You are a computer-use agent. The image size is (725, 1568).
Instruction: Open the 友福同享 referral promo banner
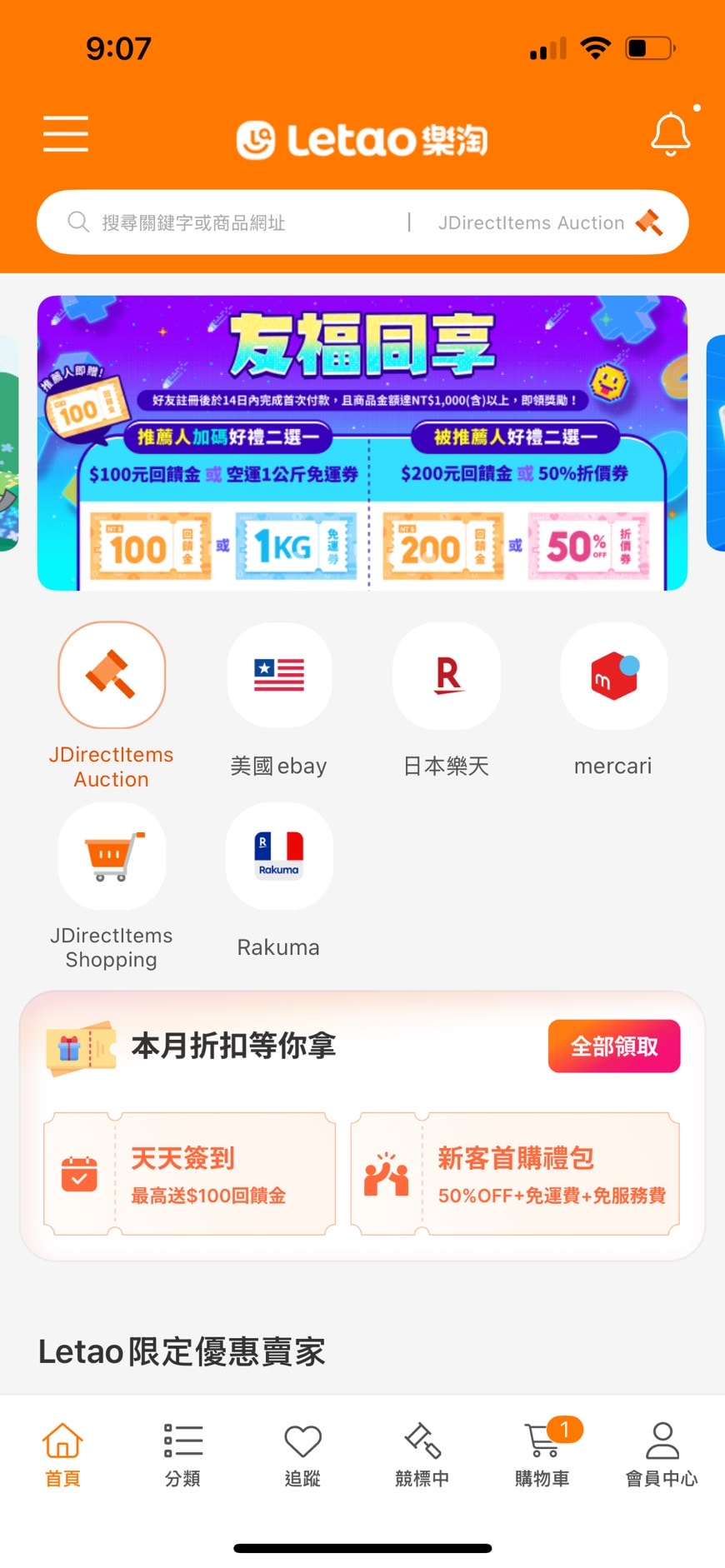[x=362, y=442]
